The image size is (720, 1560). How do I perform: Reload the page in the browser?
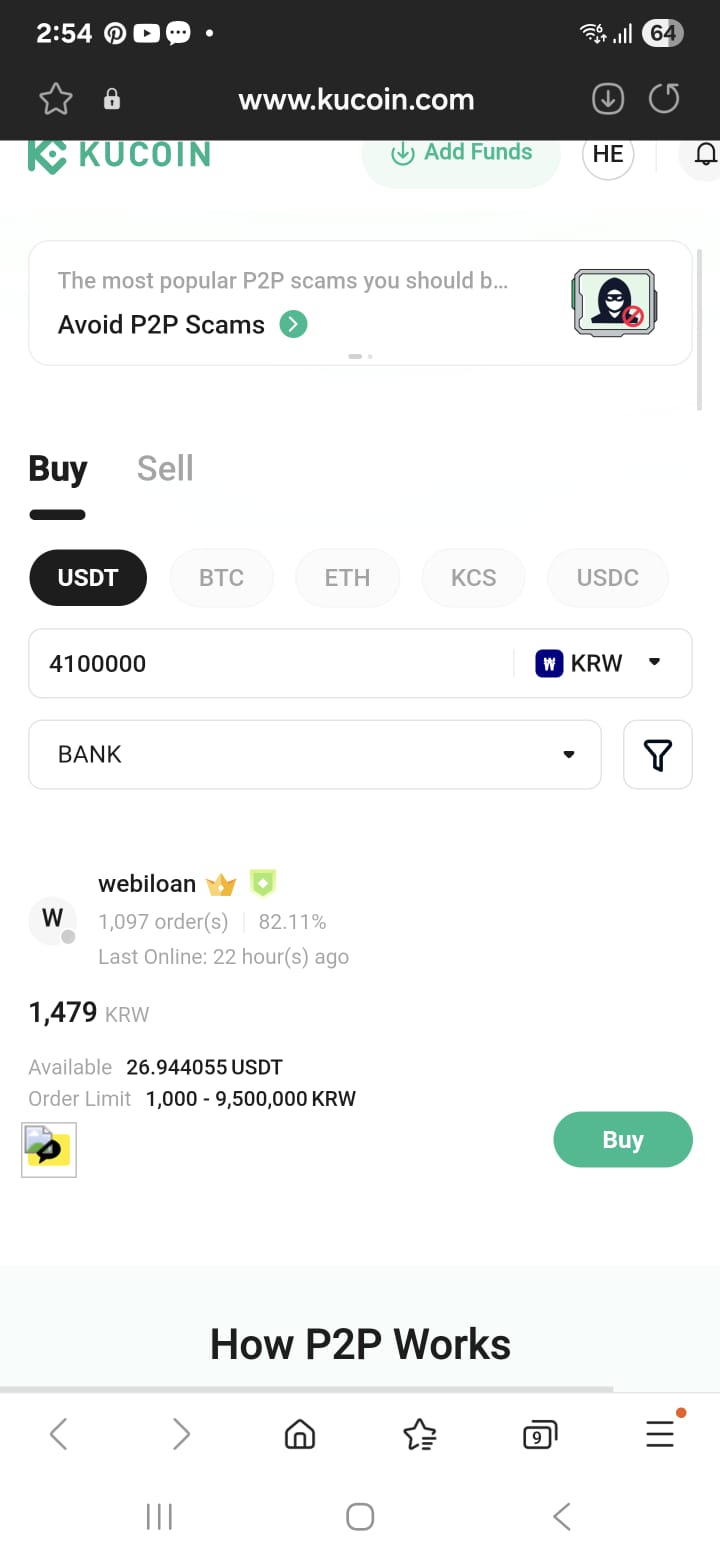(x=664, y=99)
